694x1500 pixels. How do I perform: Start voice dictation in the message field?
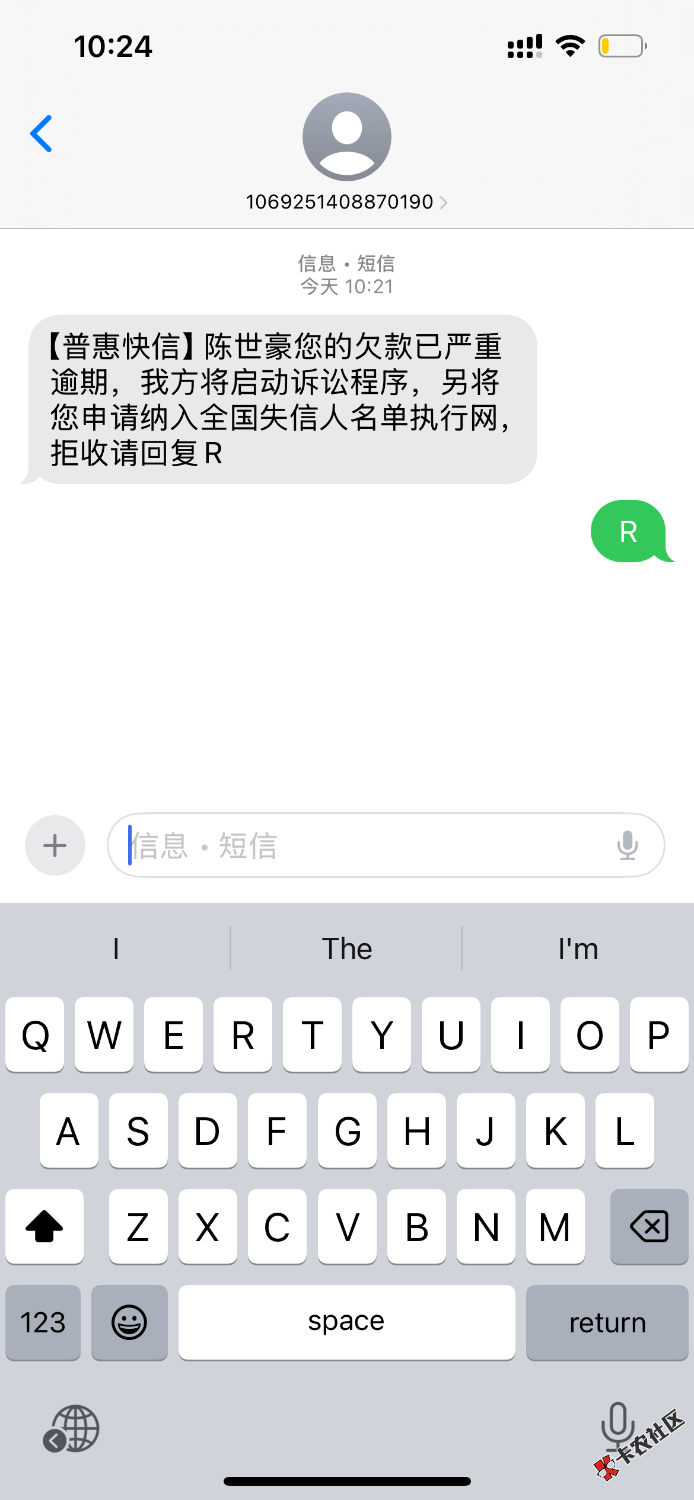627,846
